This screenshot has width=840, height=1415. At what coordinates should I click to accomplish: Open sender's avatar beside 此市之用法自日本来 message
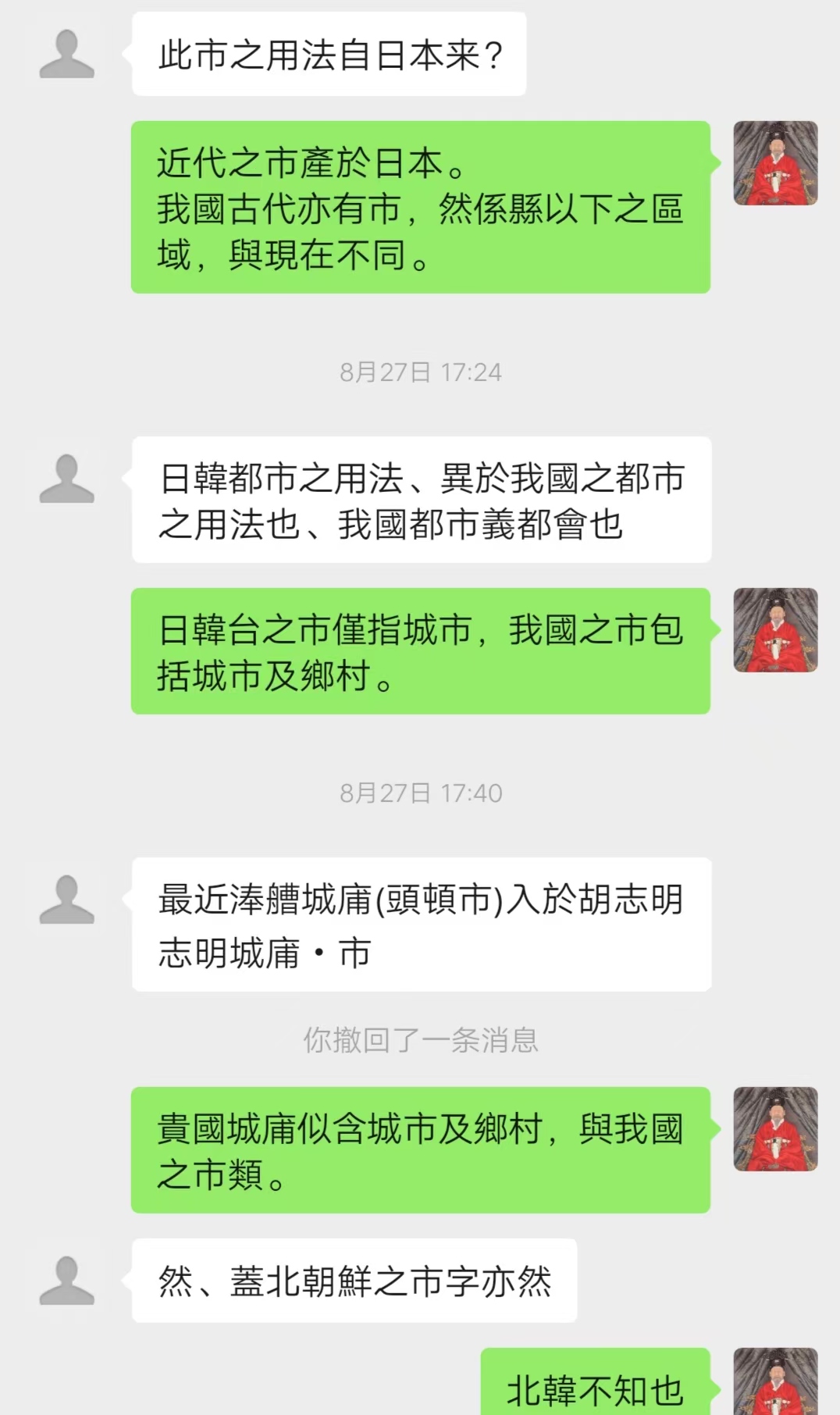coord(66,54)
